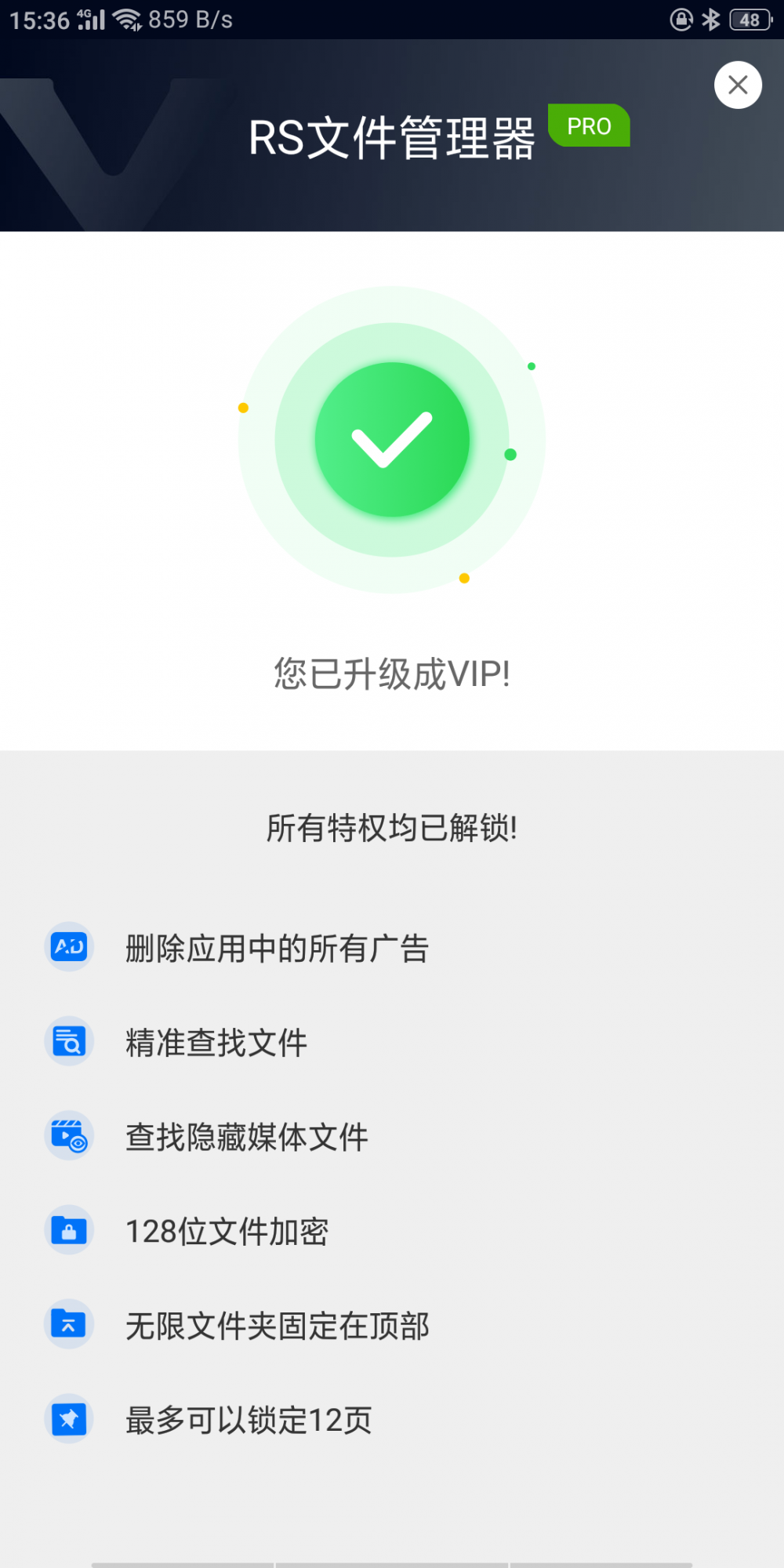Tap the pin folder to top icon

pyautogui.click(x=69, y=1324)
